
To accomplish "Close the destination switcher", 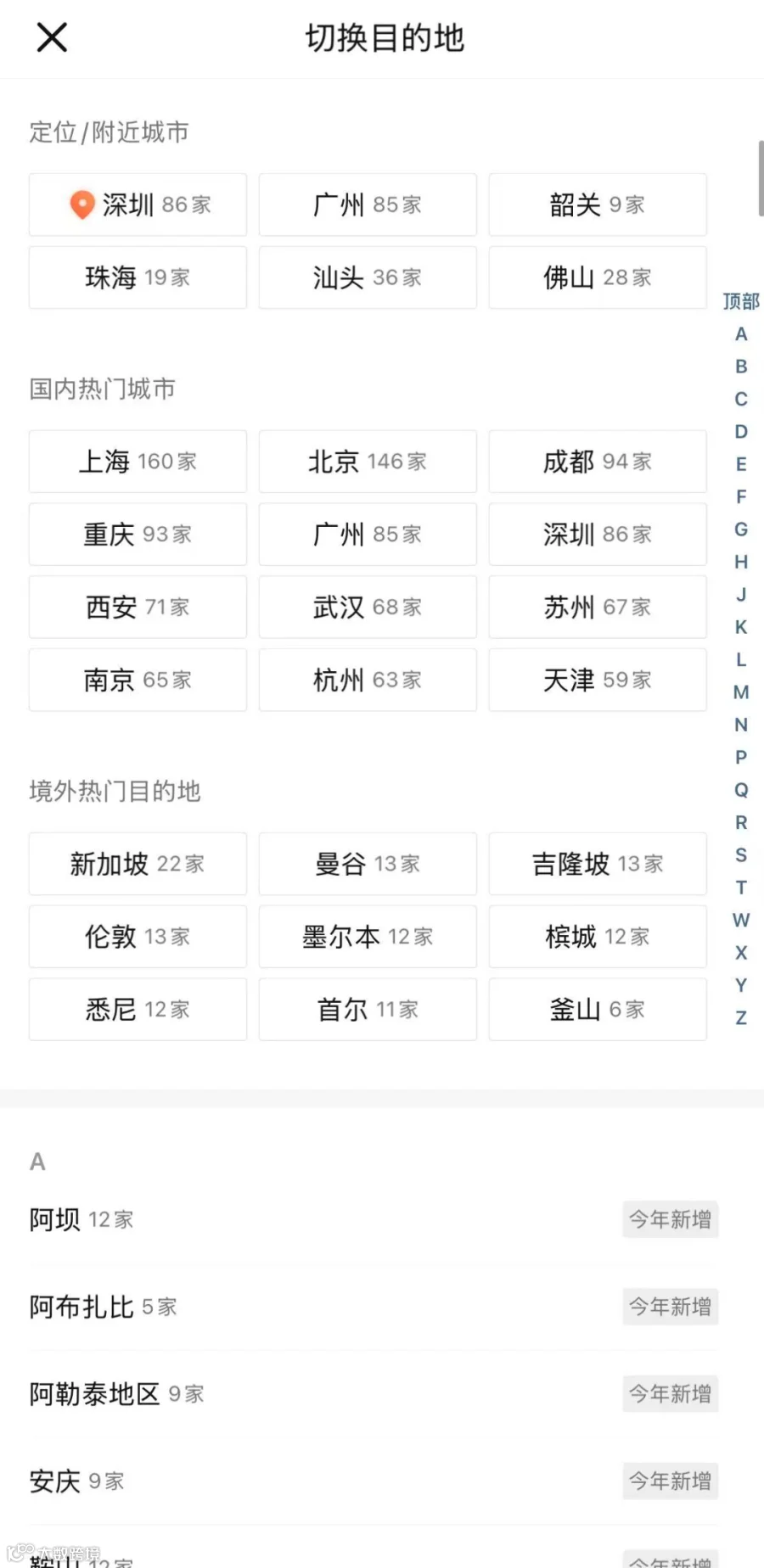I will 52,37.
